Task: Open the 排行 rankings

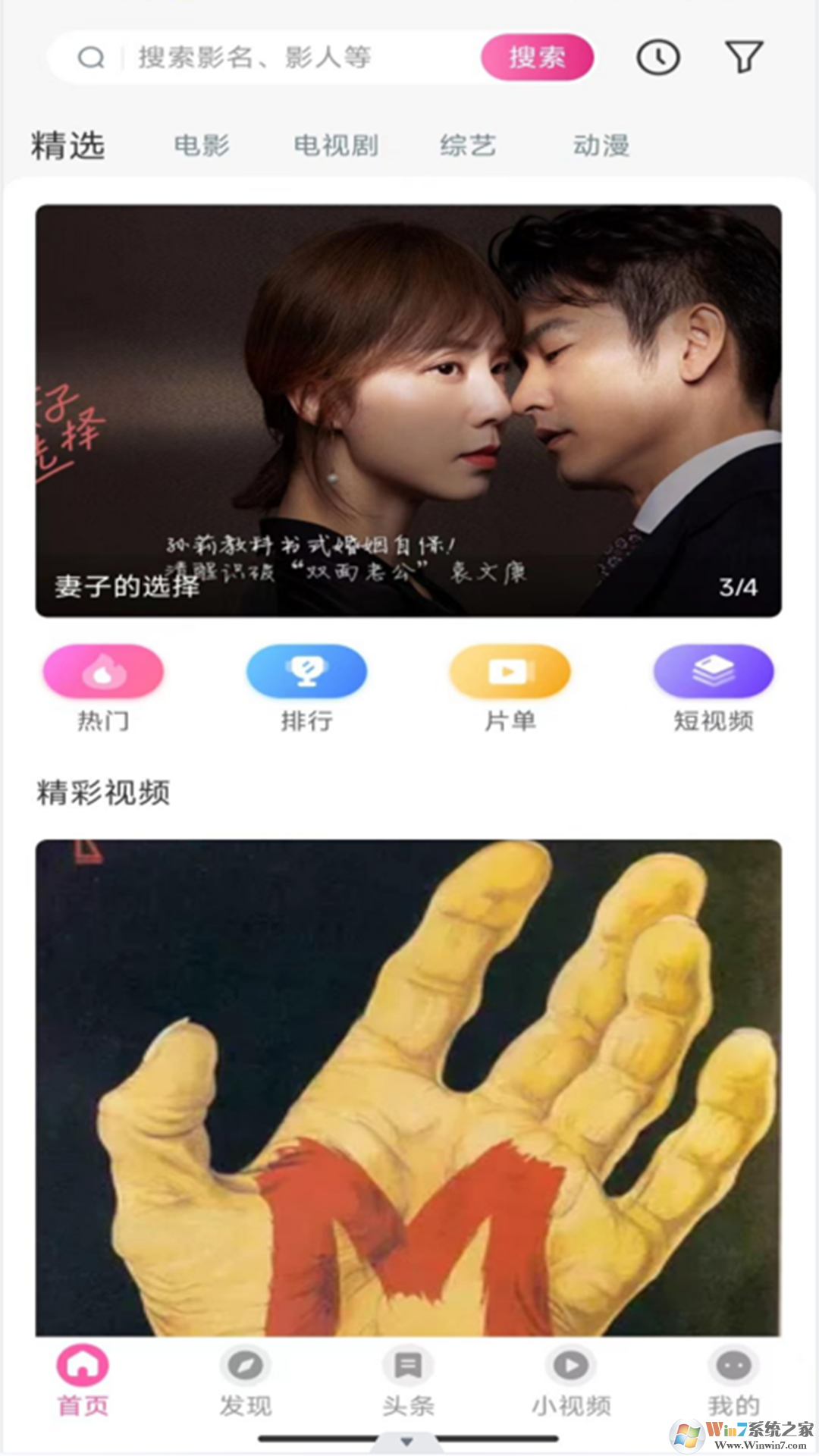Action: (x=306, y=687)
